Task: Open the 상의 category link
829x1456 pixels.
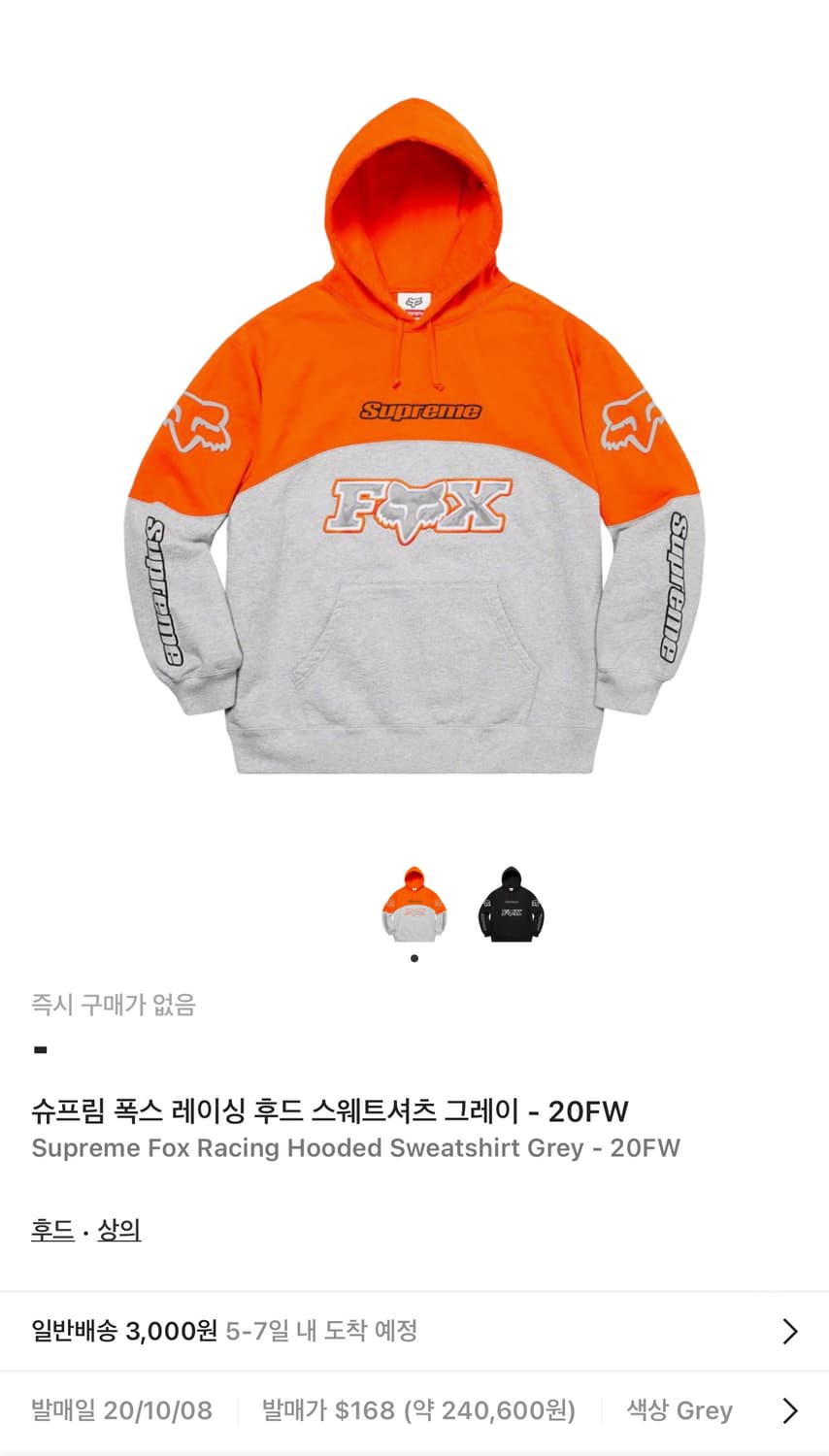Action: (119, 1229)
